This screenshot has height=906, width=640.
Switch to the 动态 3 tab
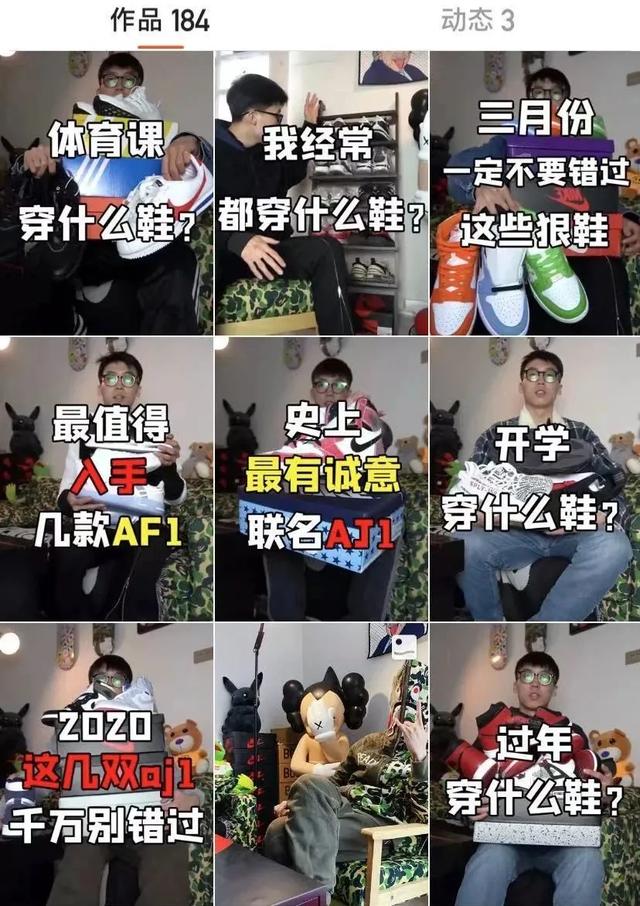coord(479,20)
